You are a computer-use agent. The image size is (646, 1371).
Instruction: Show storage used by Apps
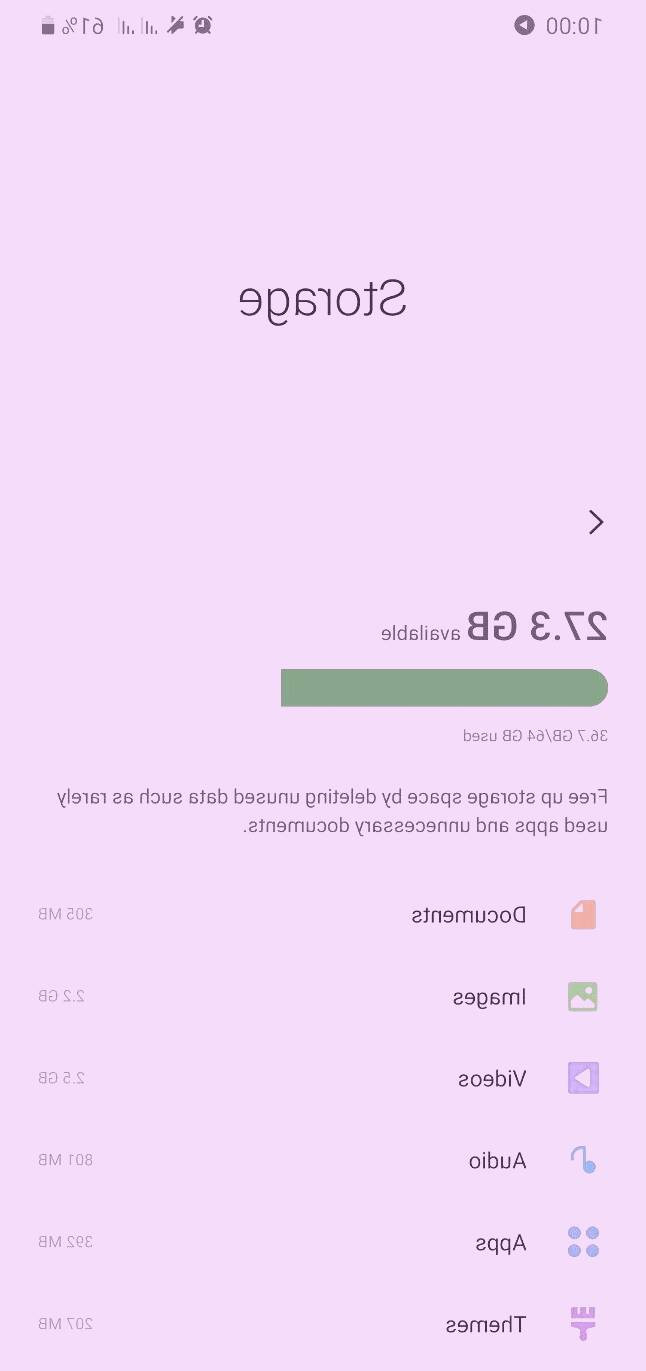point(500,1243)
